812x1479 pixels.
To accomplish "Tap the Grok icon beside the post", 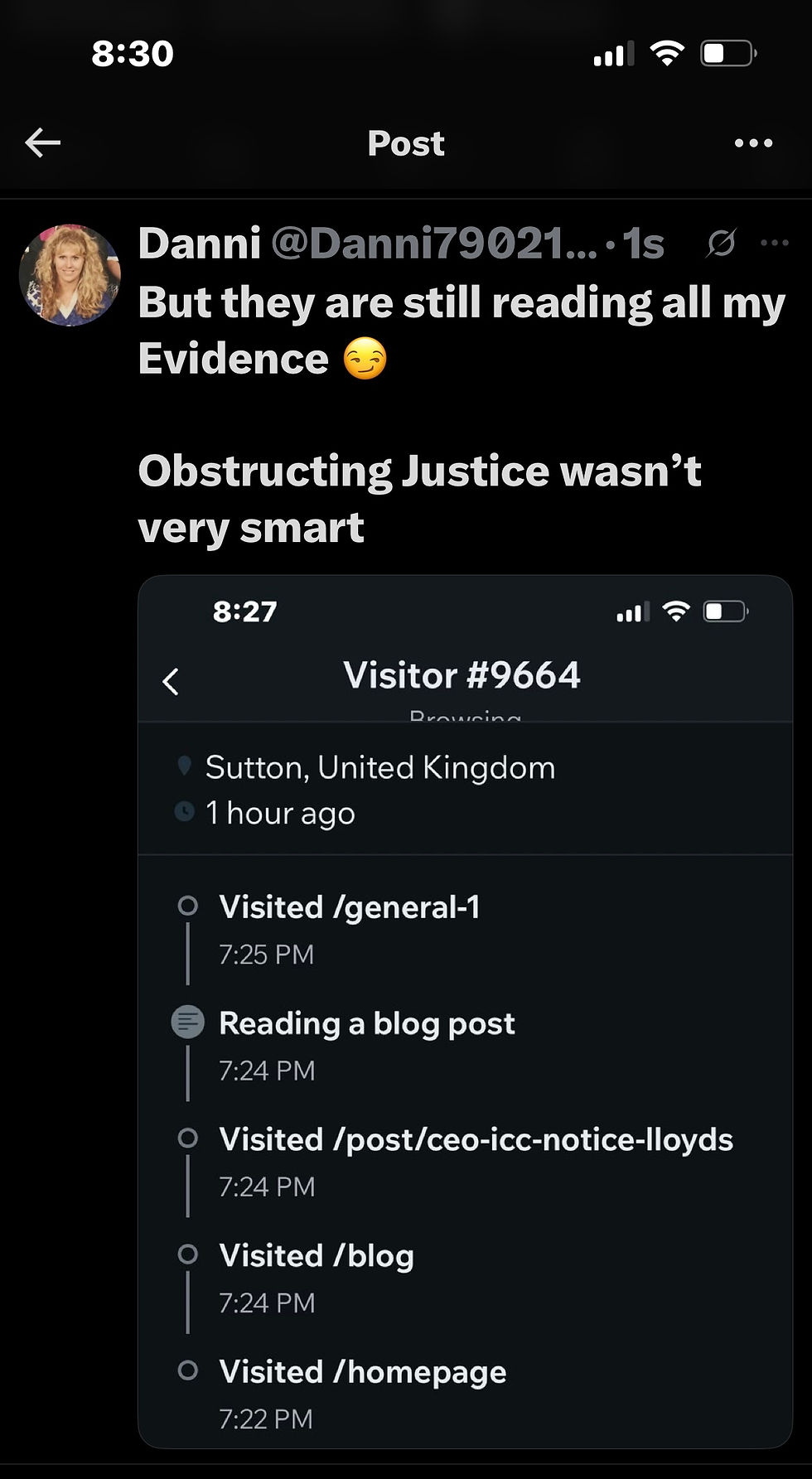I will click(721, 244).
